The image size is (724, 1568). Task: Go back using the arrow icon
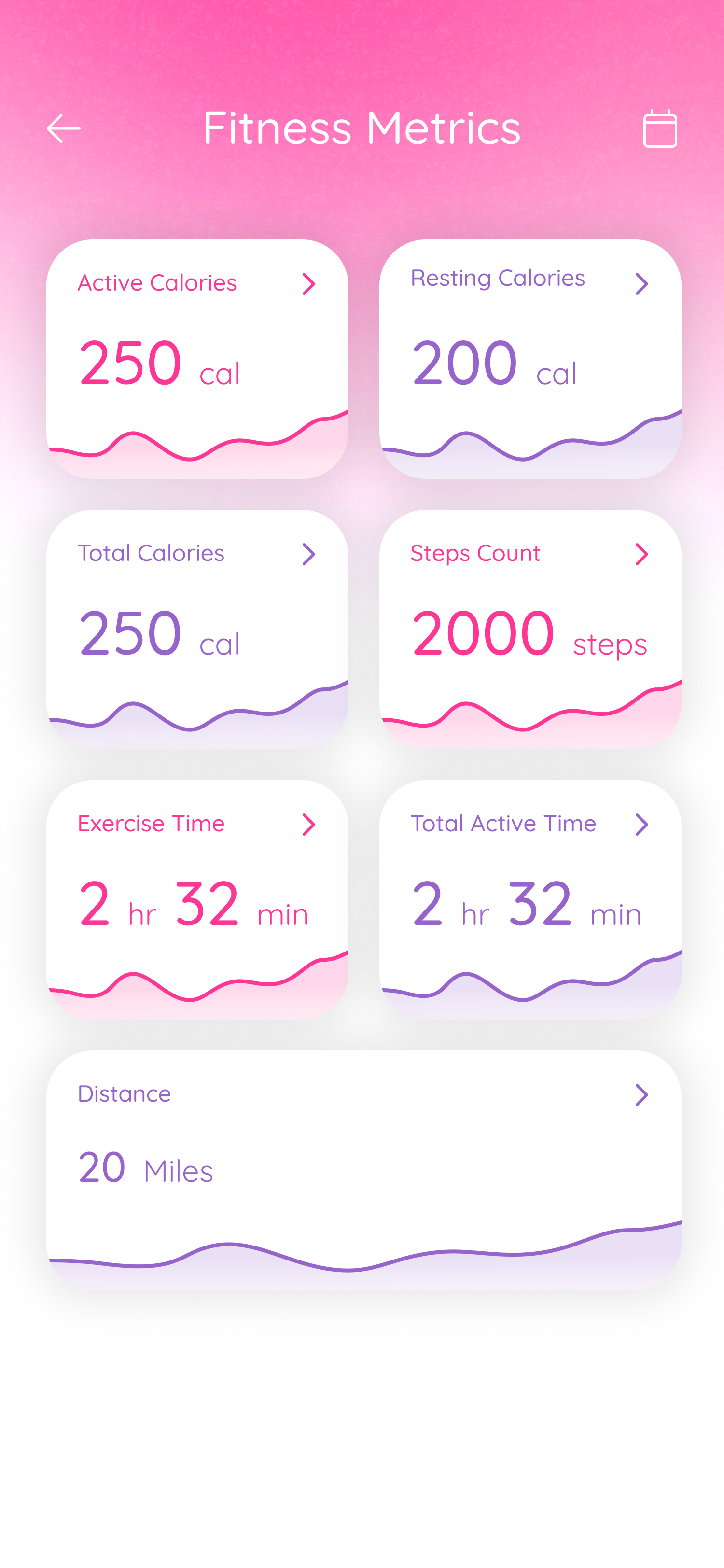[63, 128]
